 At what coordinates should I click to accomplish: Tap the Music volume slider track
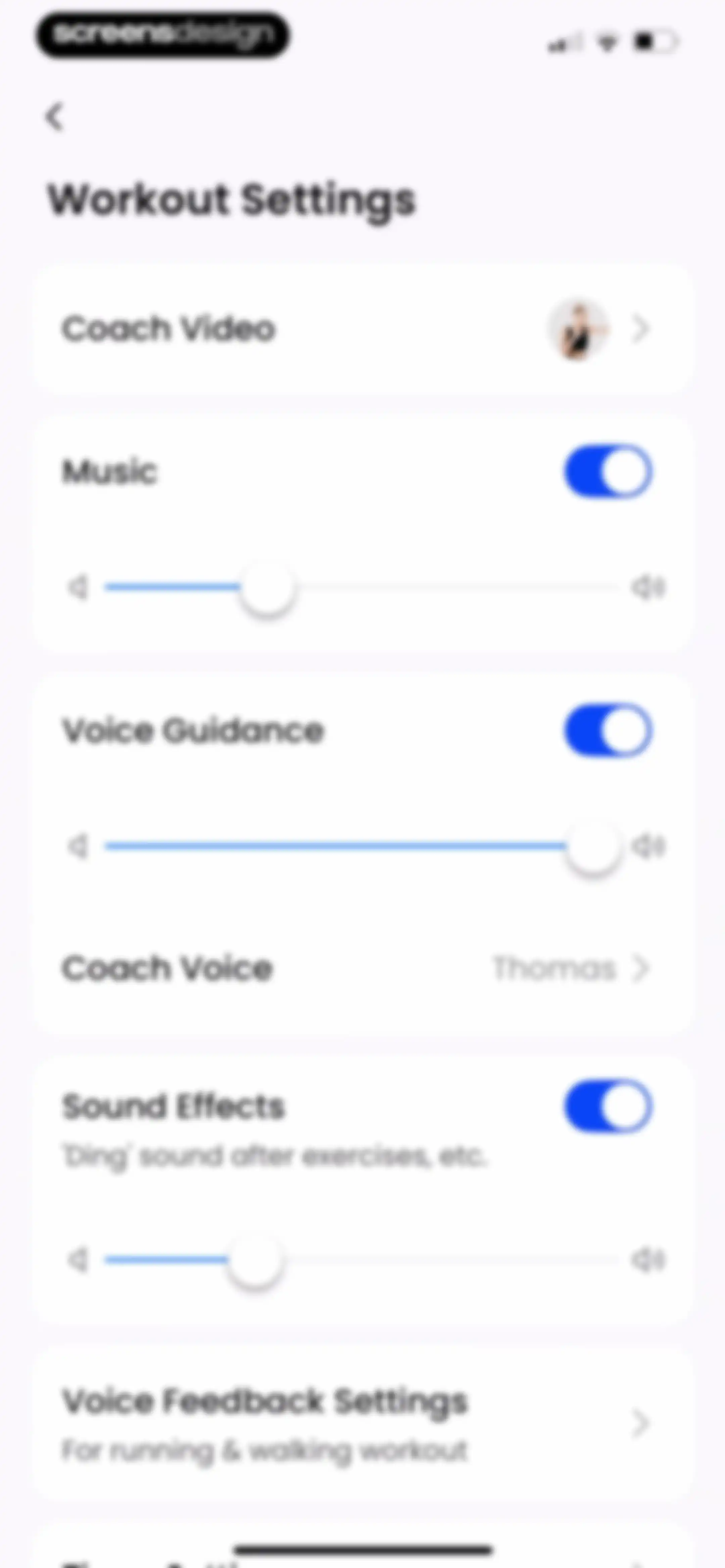[x=363, y=588]
